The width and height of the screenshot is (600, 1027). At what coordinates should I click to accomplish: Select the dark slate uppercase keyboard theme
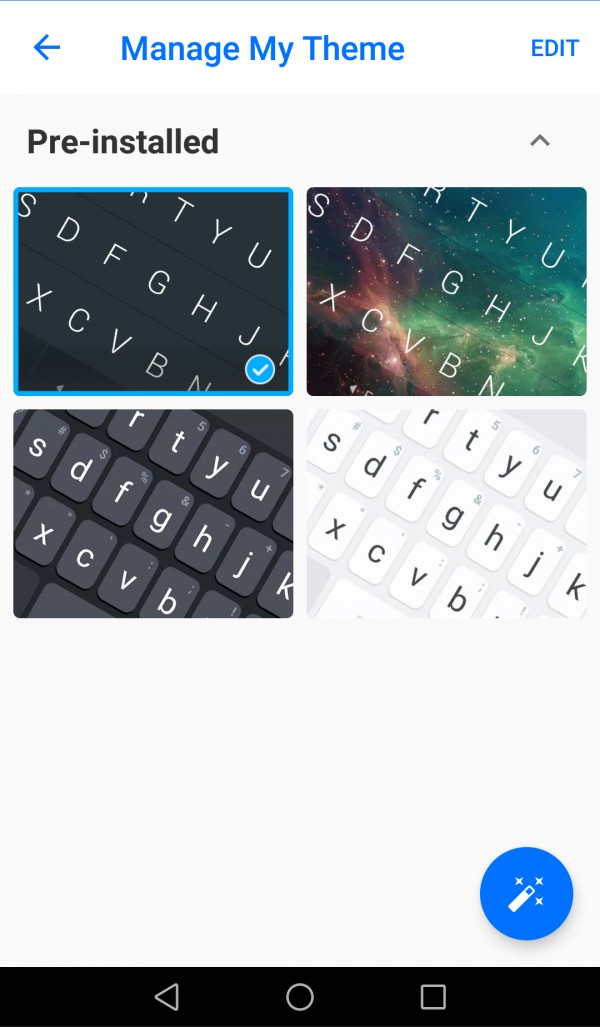tap(153, 291)
